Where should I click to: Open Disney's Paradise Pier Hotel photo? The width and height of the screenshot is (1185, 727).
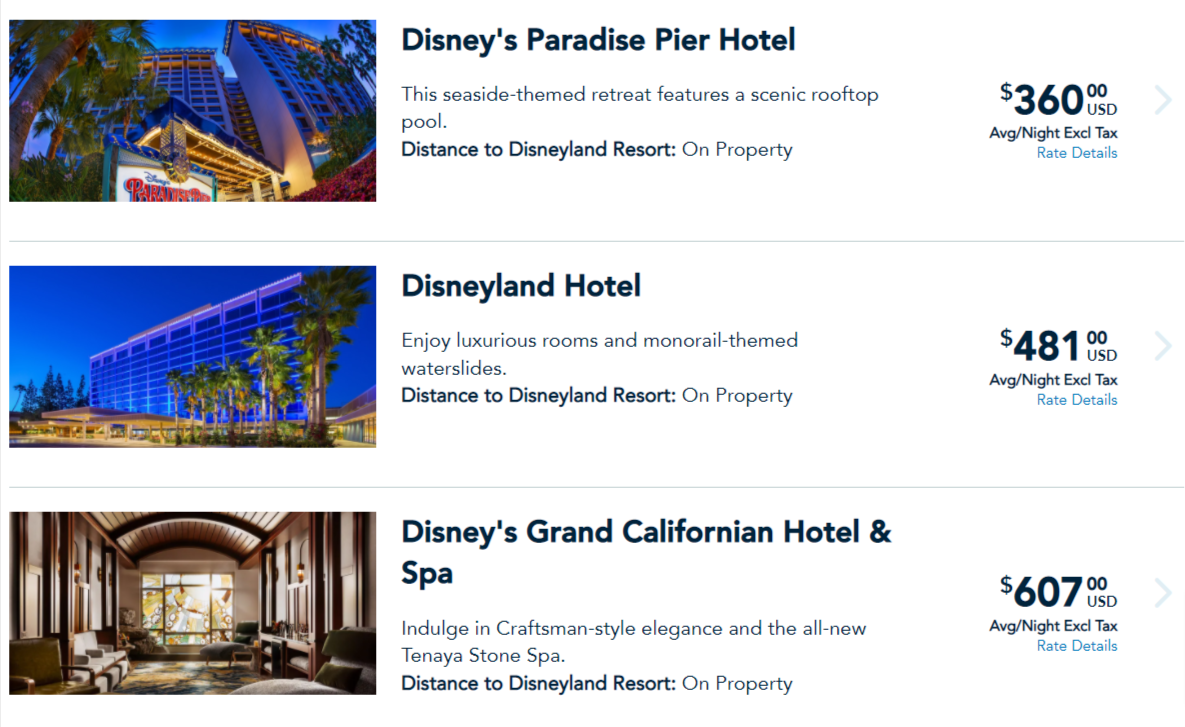click(193, 111)
